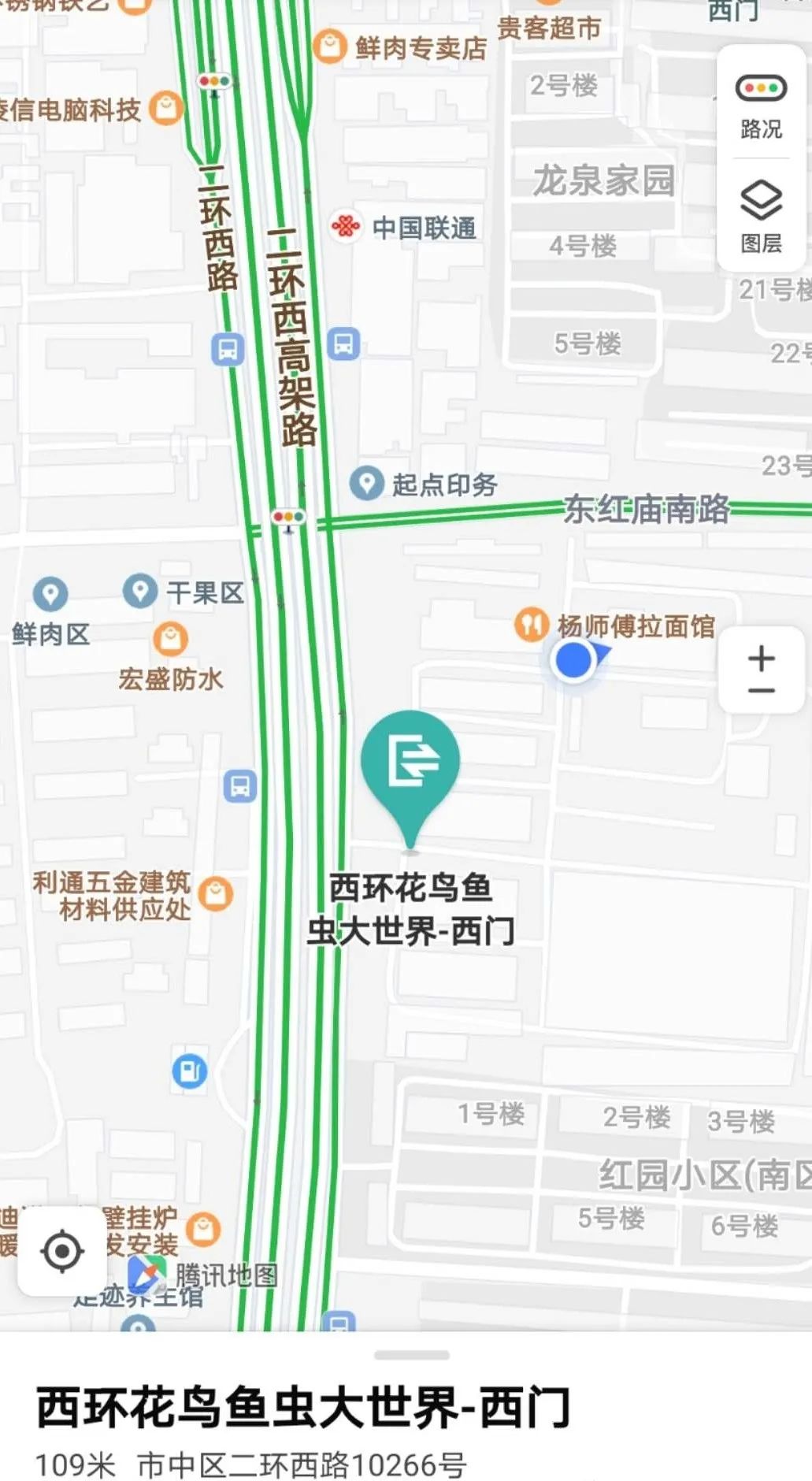The height and width of the screenshot is (1481, 812).
Task: Recenter map on my location
Action: (x=62, y=1251)
